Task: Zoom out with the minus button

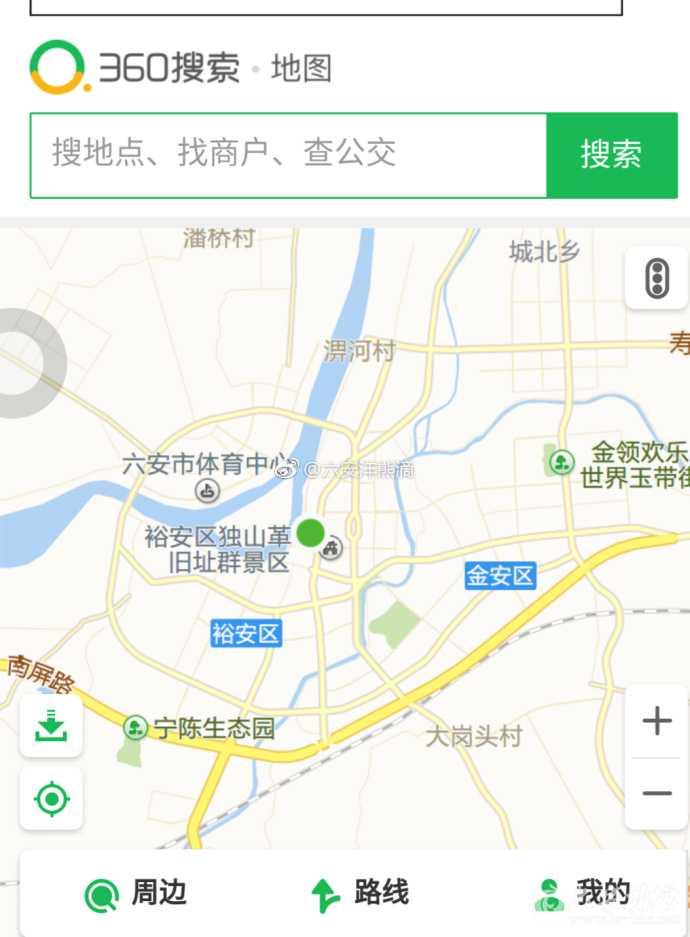Action: 656,793
